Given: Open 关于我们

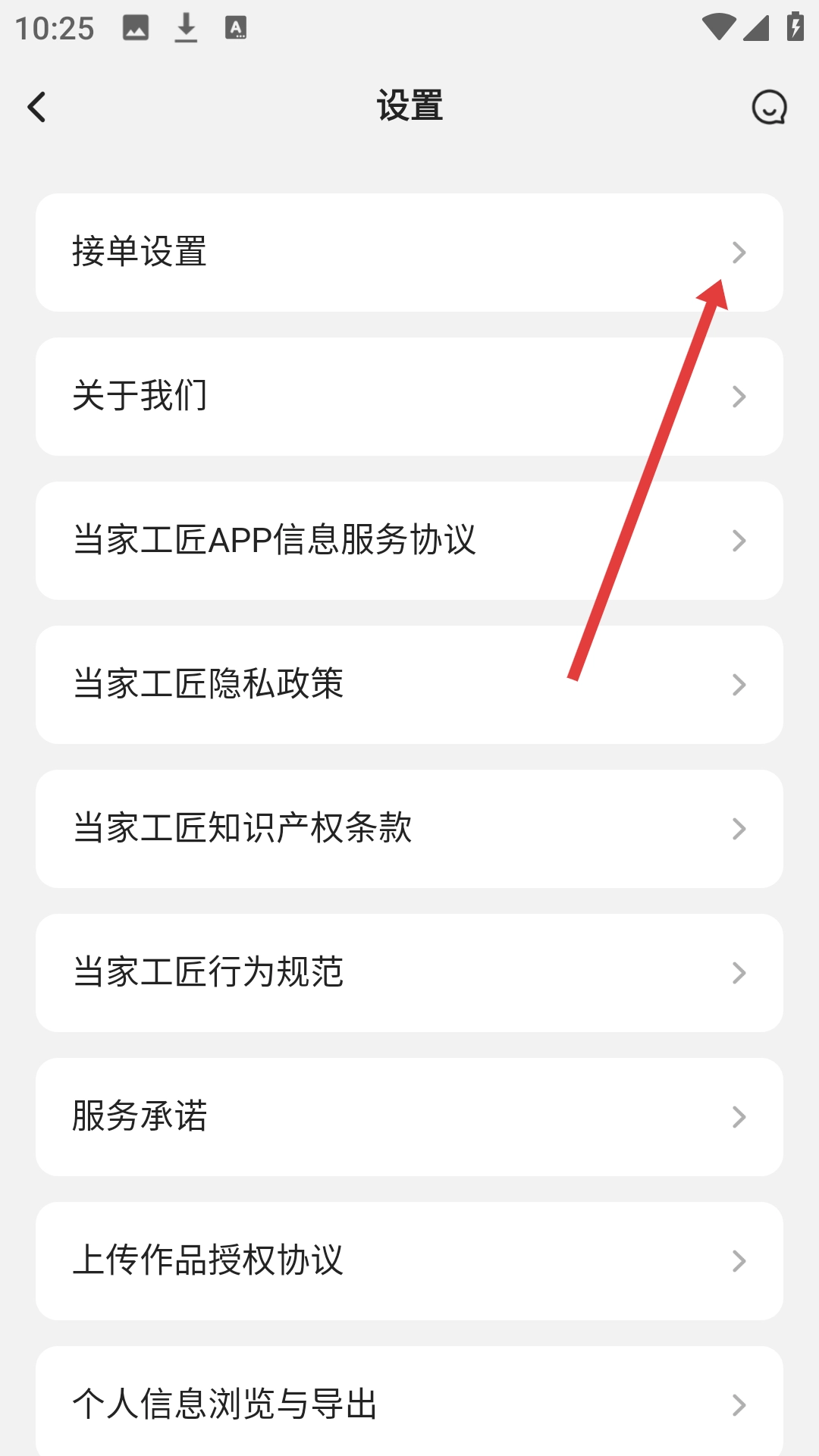Looking at the screenshot, I should point(409,397).
